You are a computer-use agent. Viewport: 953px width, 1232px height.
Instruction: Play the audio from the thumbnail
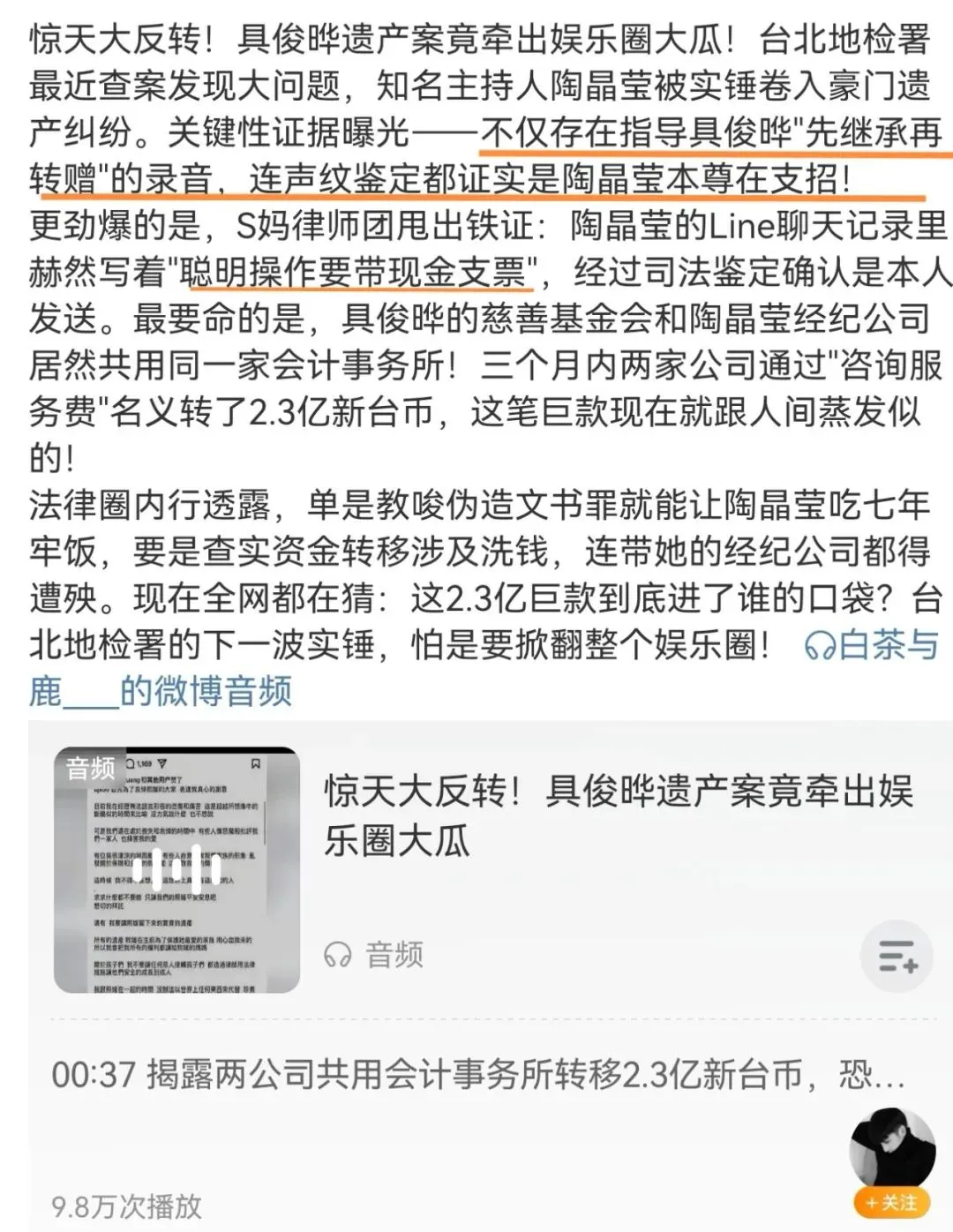point(177,869)
